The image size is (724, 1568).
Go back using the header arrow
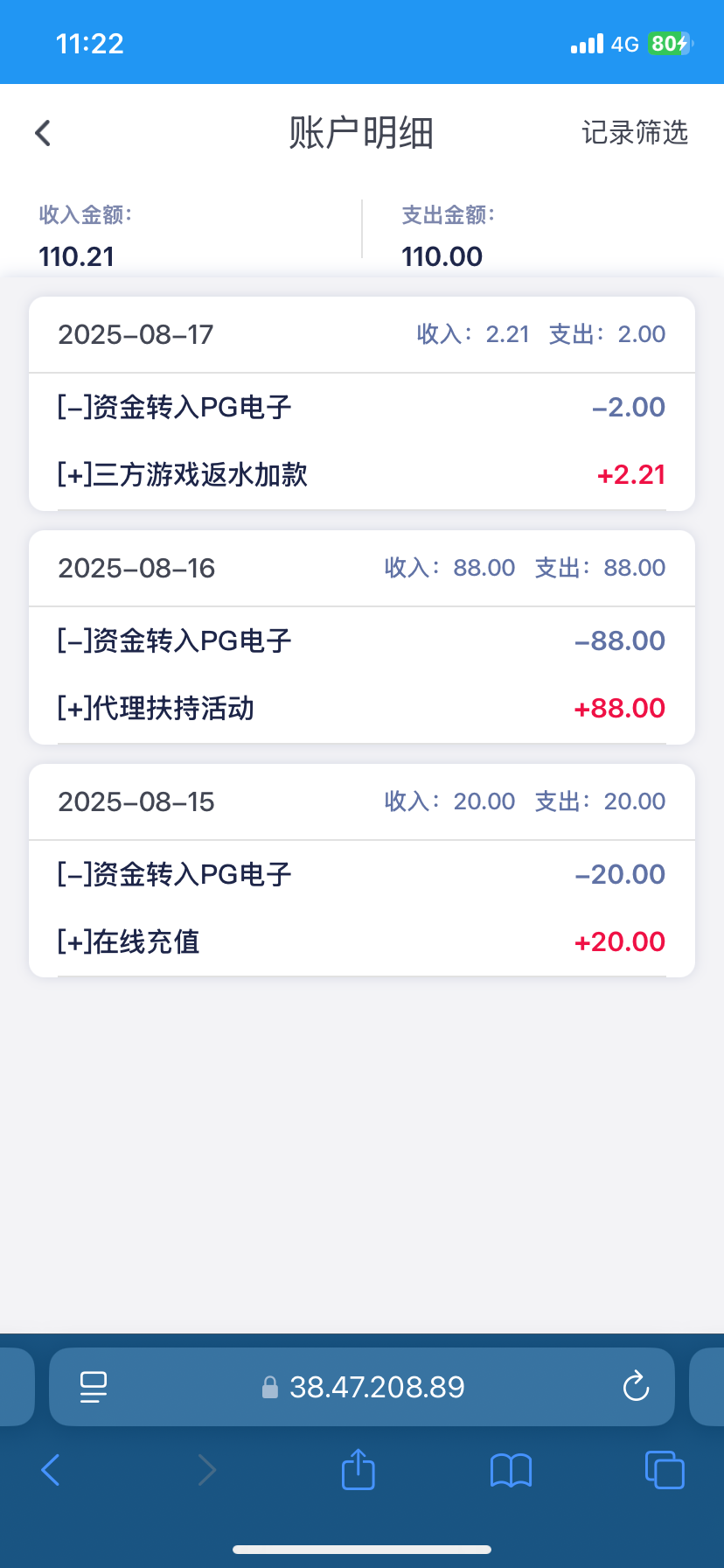pyautogui.click(x=43, y=133)
